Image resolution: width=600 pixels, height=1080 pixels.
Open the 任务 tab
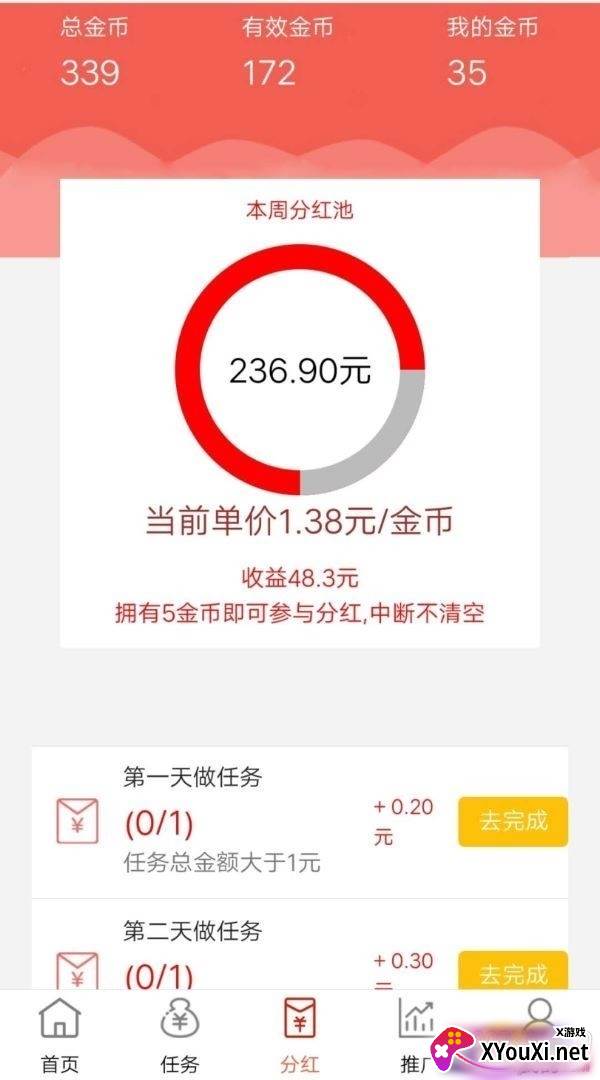(x=180, y=1035)
